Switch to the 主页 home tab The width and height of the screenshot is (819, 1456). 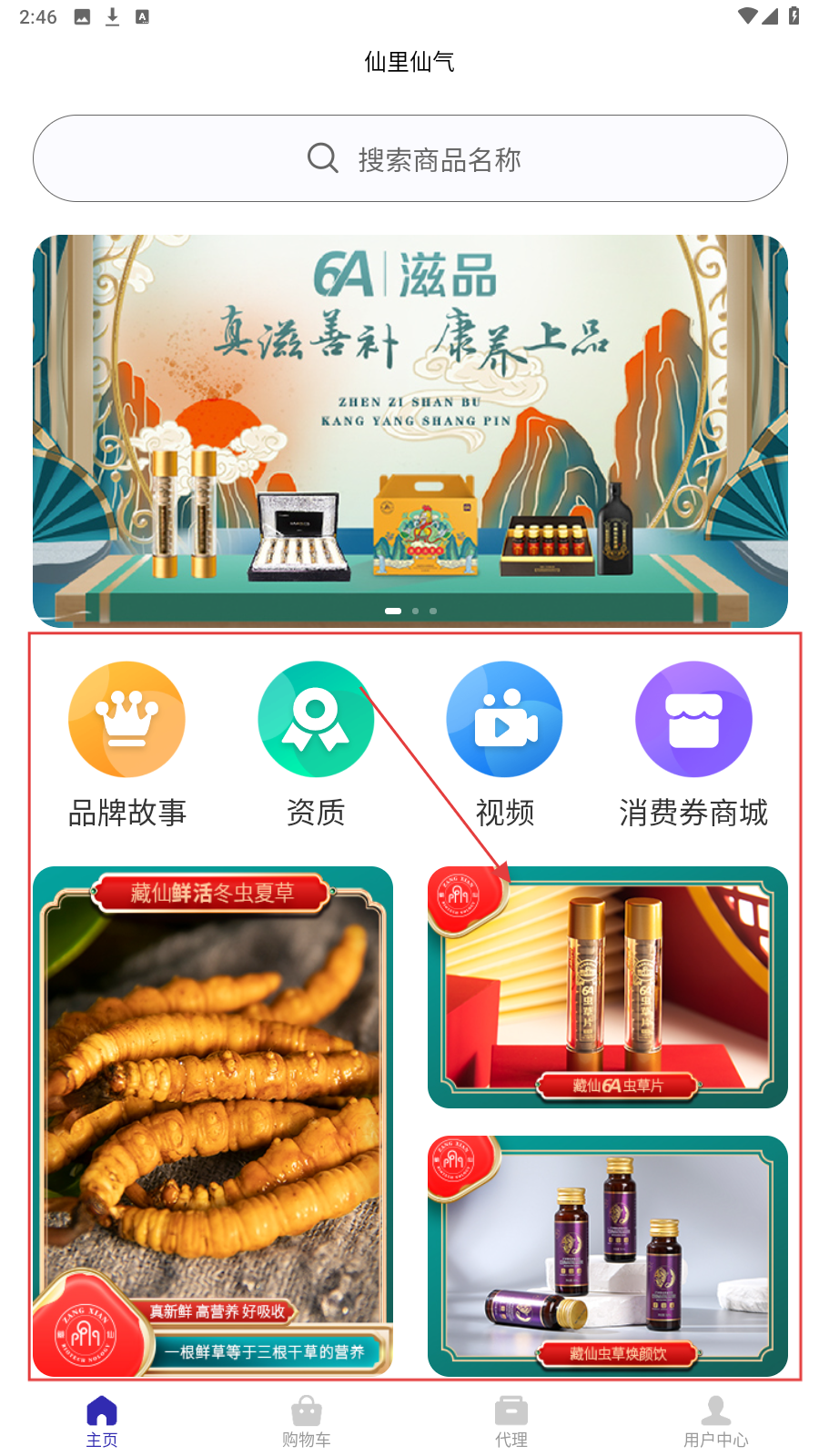coord(102,1421)
